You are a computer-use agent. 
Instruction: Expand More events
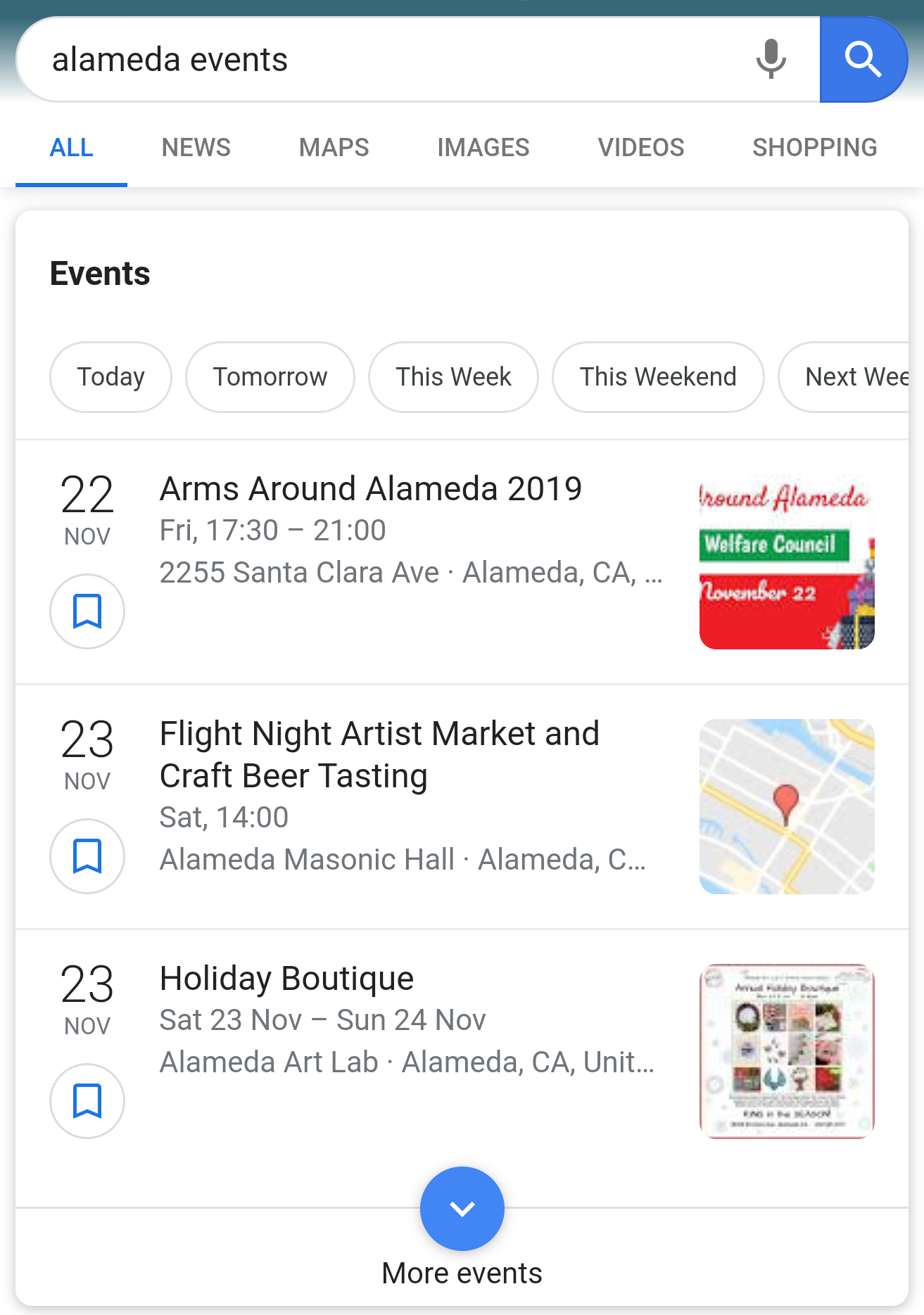[462, 1209]
